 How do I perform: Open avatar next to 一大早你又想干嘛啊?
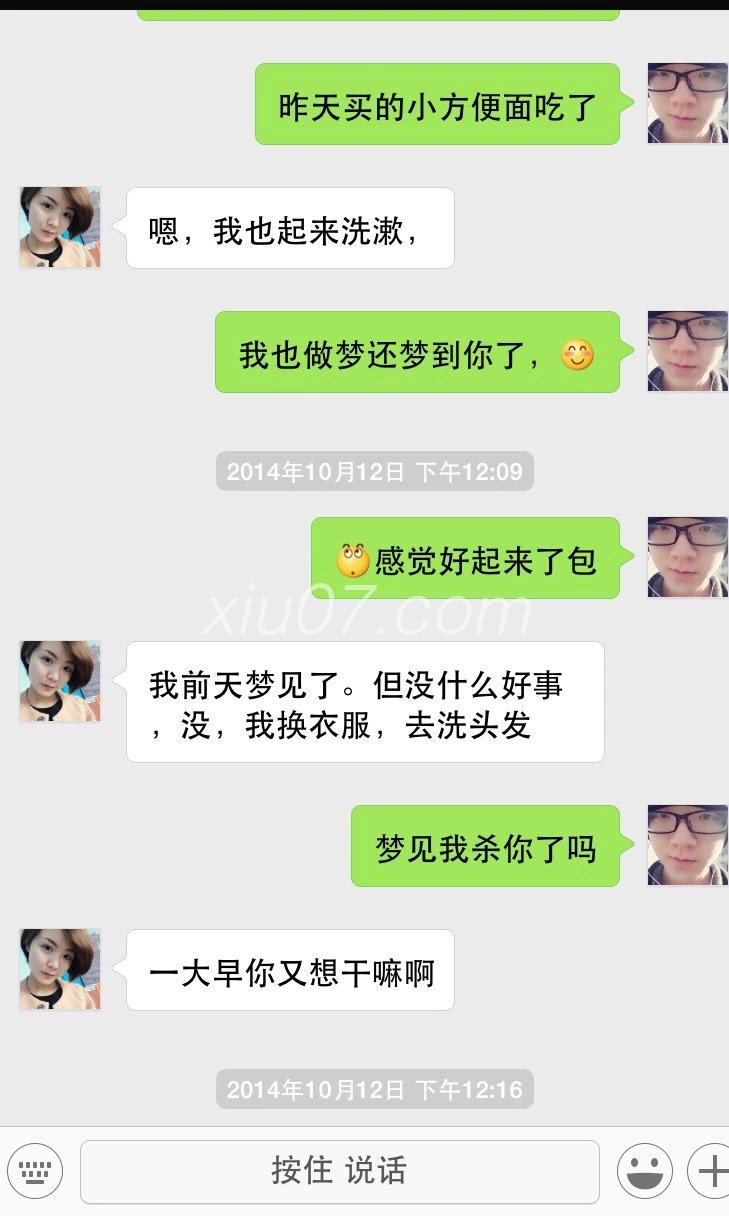(x=60, y=969)
